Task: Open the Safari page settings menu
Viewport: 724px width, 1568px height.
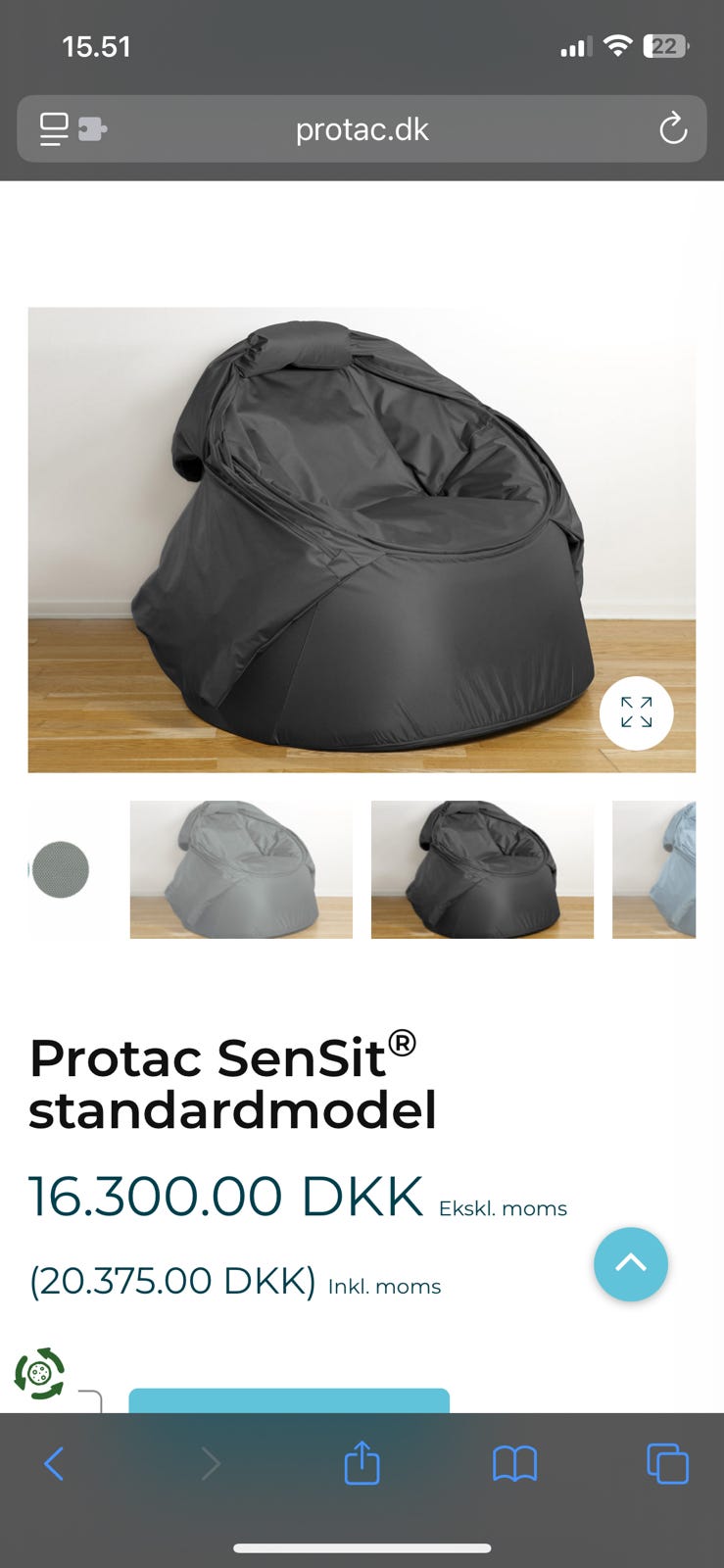Action: (72, 128)
